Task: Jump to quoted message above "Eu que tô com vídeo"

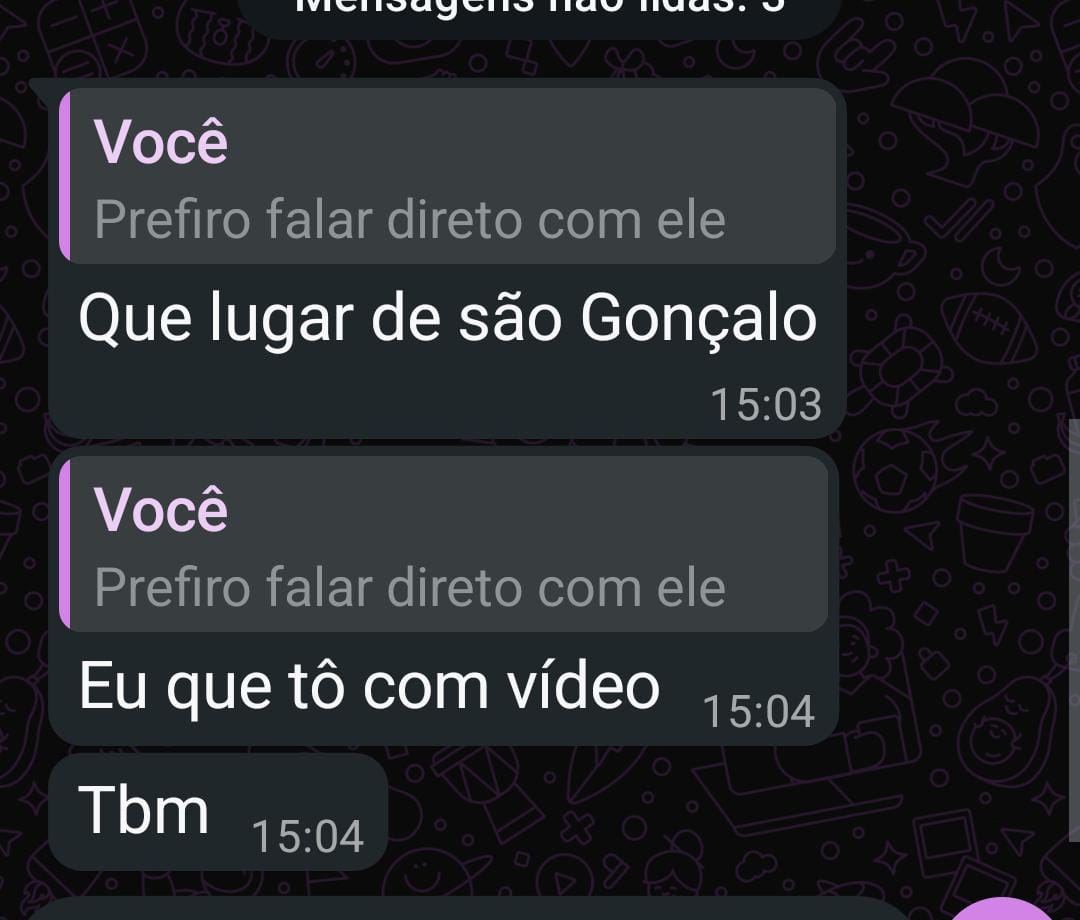Action: click(444, 545)
